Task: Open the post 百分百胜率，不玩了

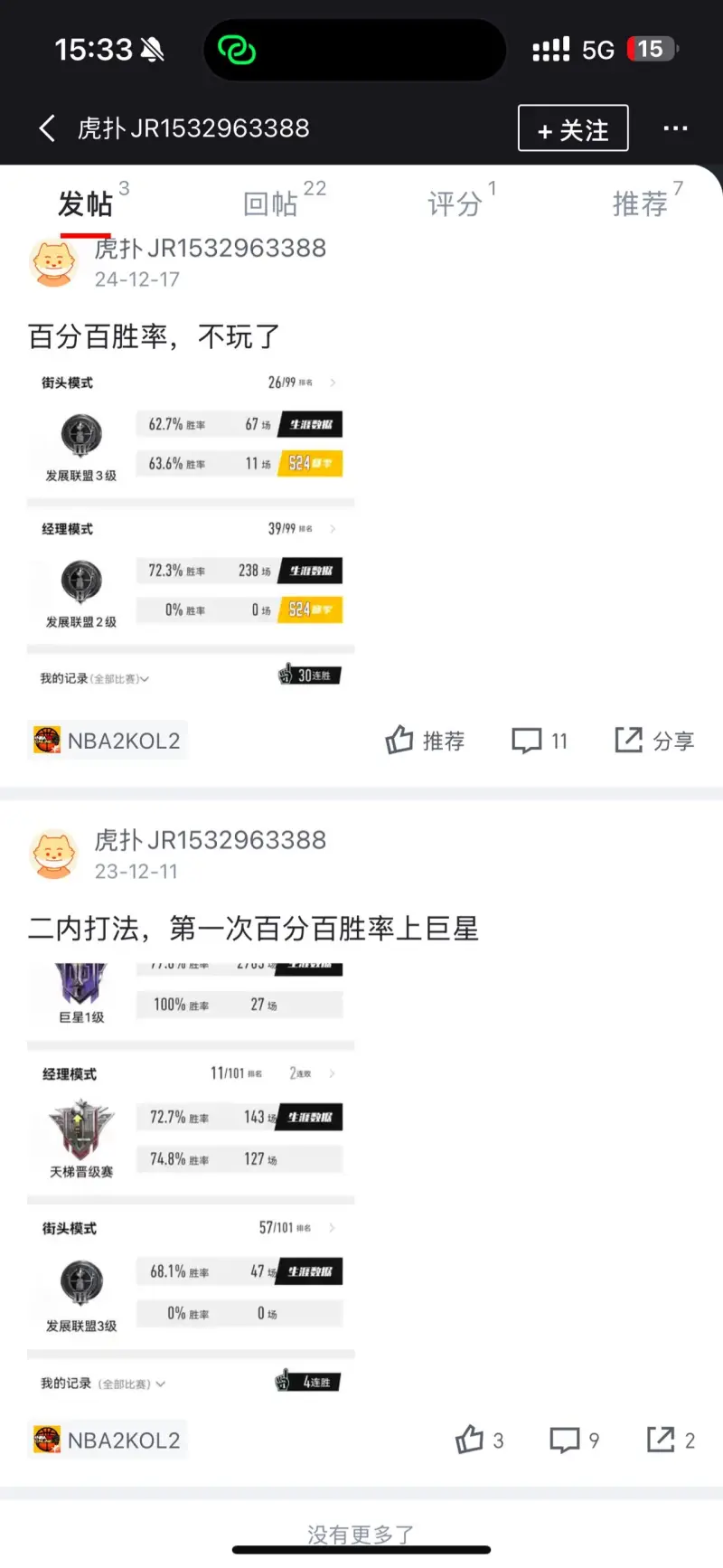Action: (155, 336)
